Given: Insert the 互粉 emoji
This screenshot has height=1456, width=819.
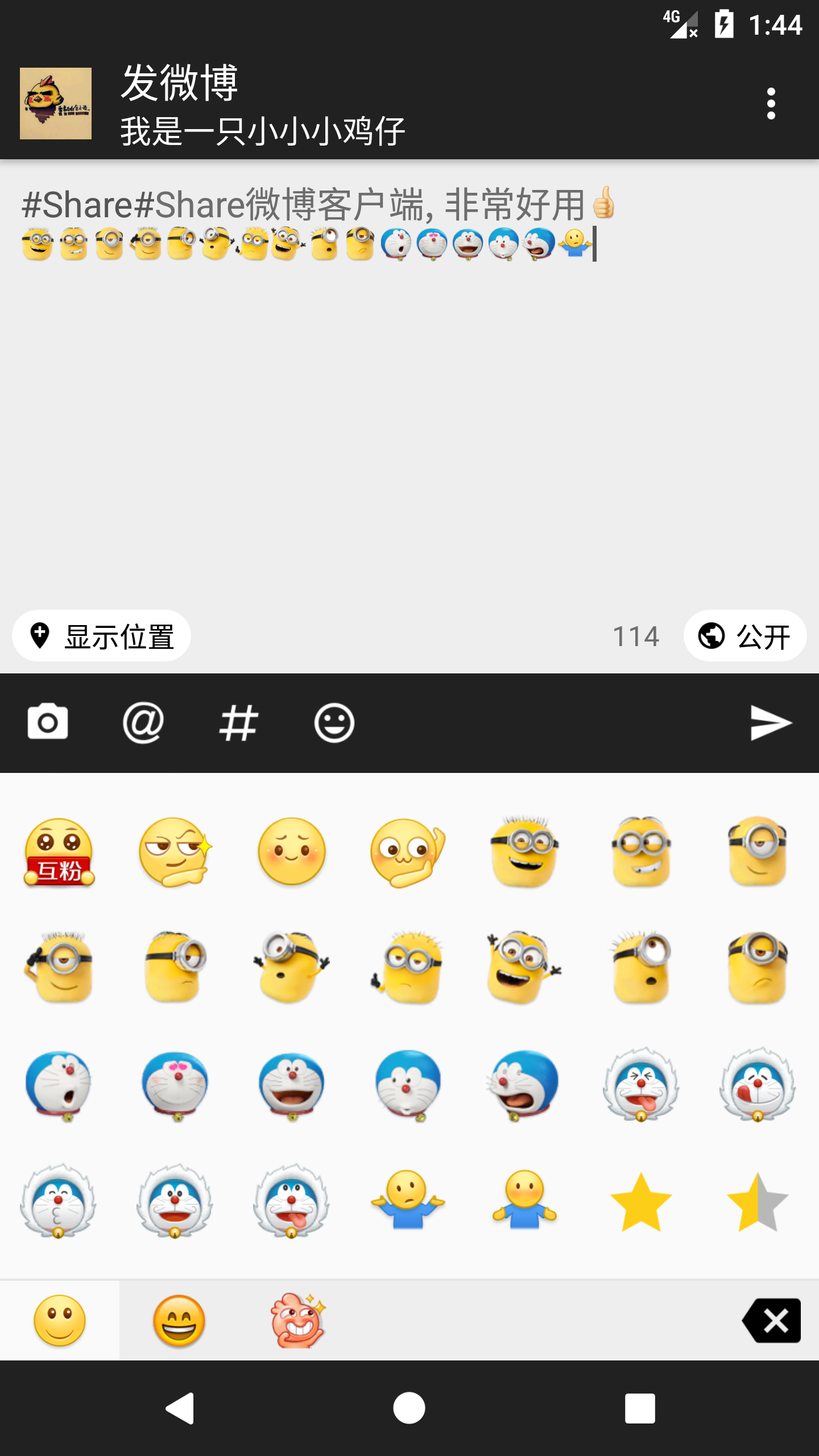Looking at the screenshot, I should click(59, 852).
